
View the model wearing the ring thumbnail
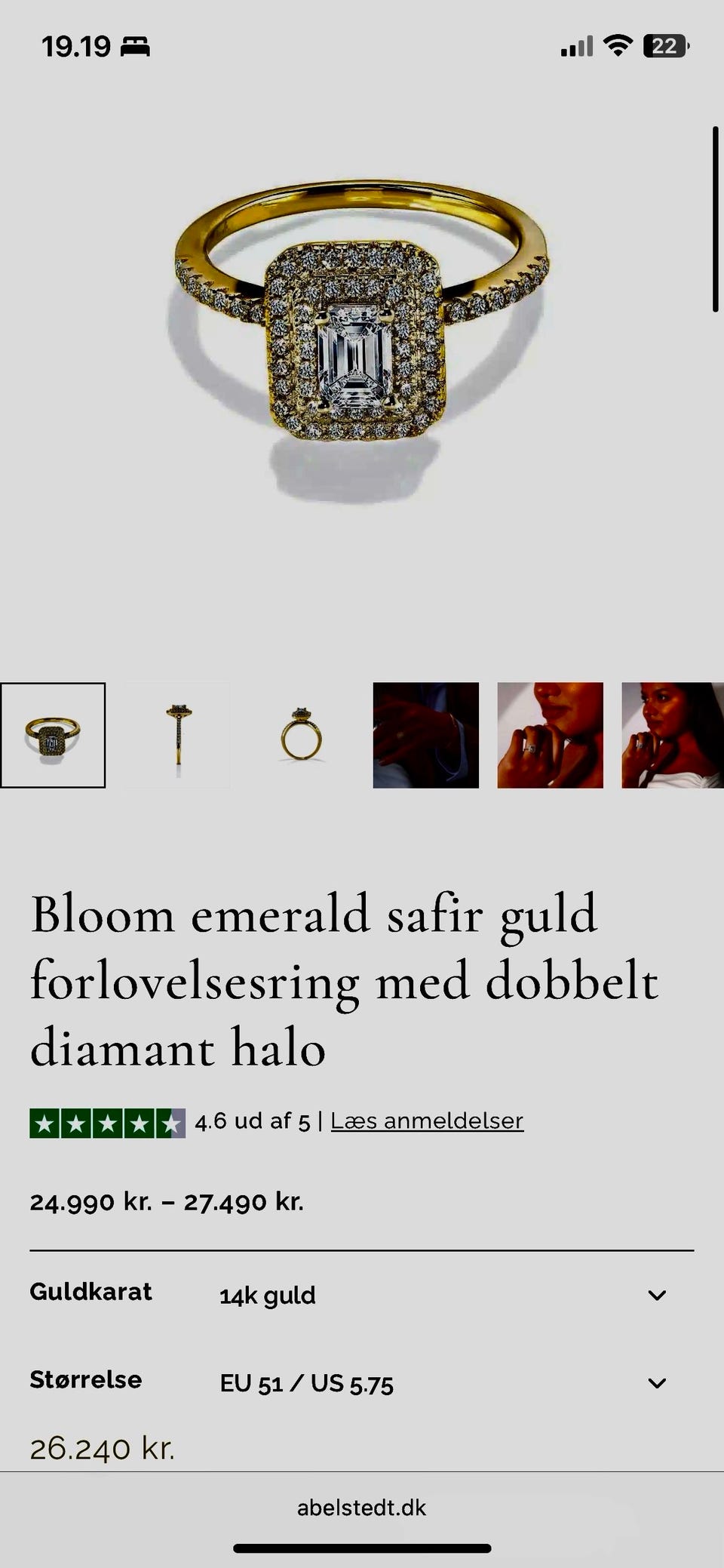(548, 734)
